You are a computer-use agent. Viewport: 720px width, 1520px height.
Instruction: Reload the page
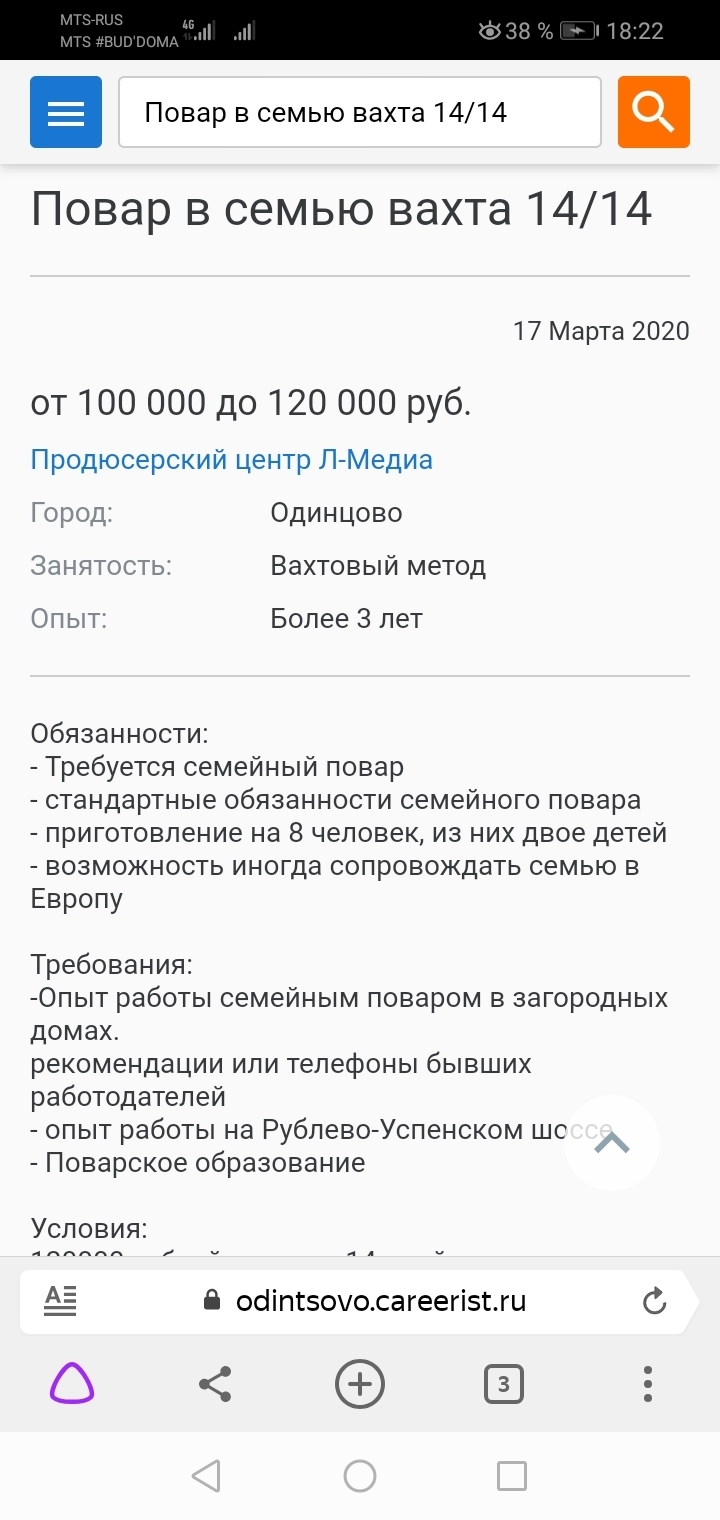654,1301
